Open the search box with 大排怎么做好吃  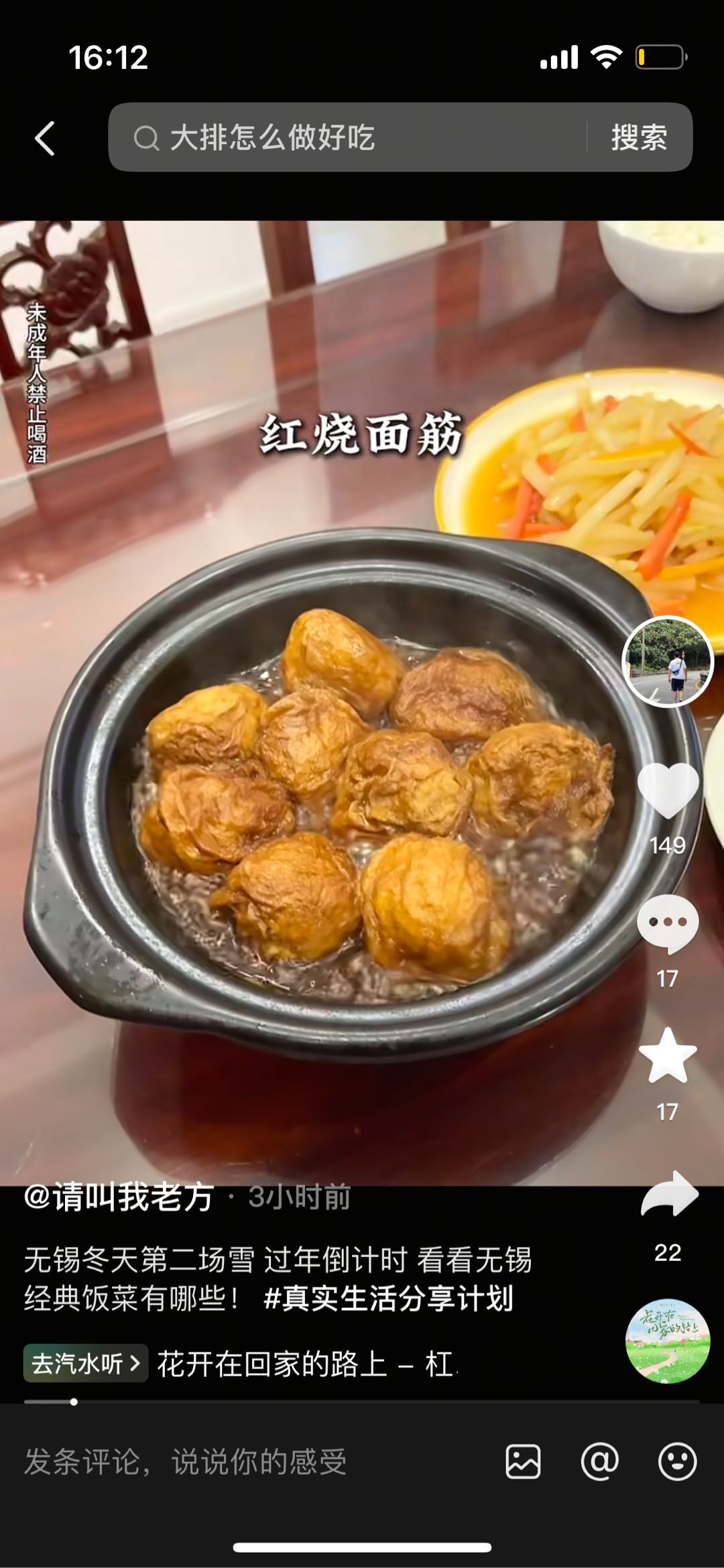[349, 138]
